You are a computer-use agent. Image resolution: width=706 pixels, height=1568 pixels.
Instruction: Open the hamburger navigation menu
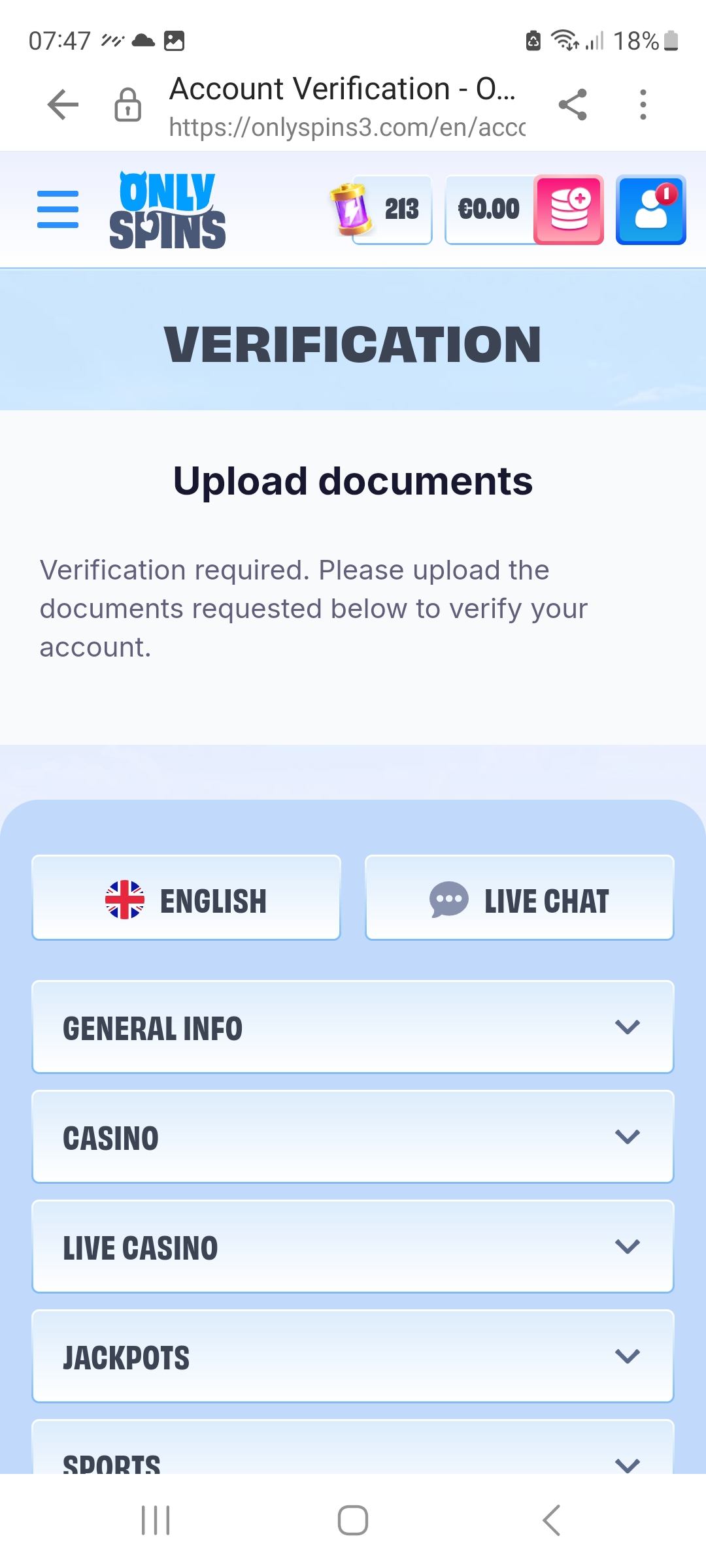pos(58,210)
